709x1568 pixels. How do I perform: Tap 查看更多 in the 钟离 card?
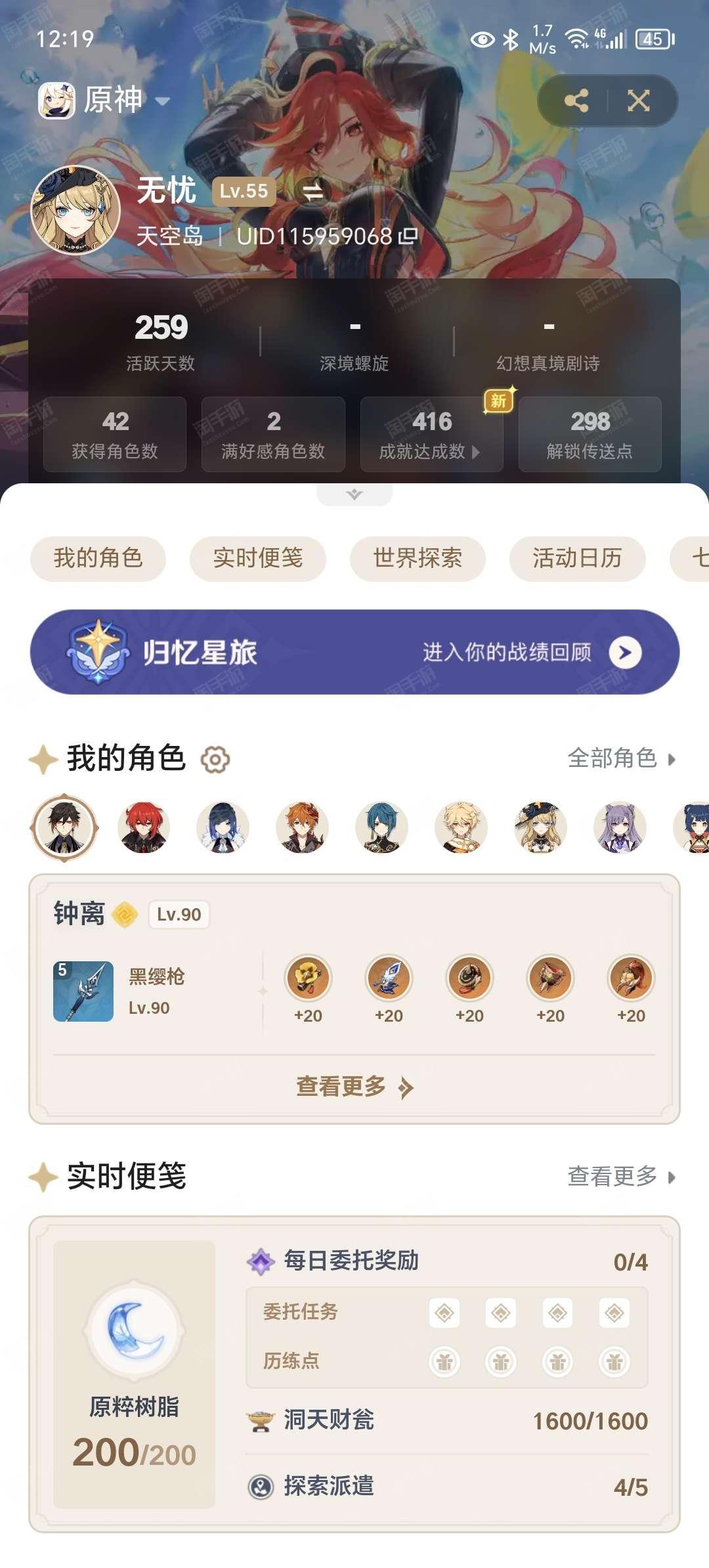pyautogui.click(x=354, y=1087)
